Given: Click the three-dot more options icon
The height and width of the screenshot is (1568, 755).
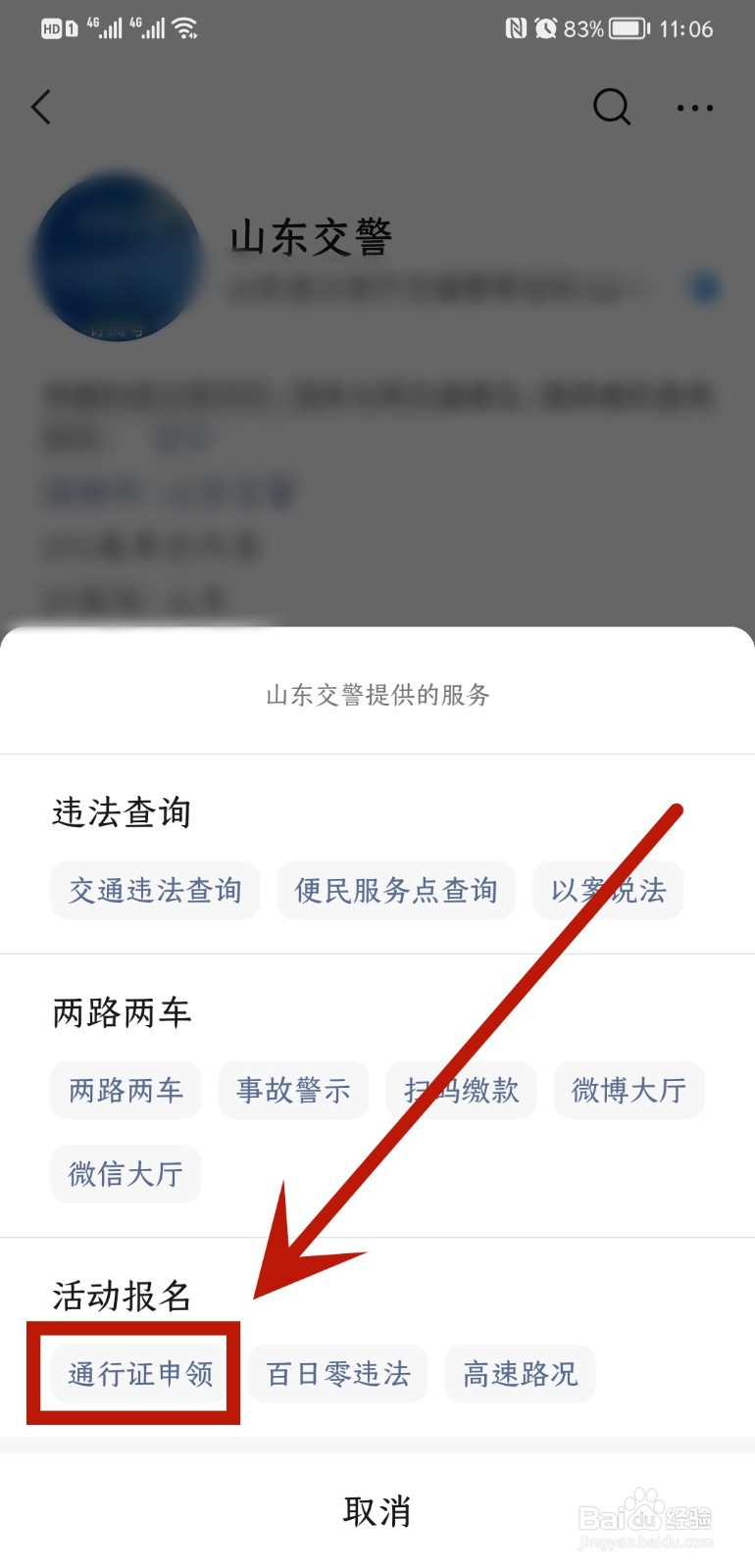Looking at the screenshot, I should [695, 108].
